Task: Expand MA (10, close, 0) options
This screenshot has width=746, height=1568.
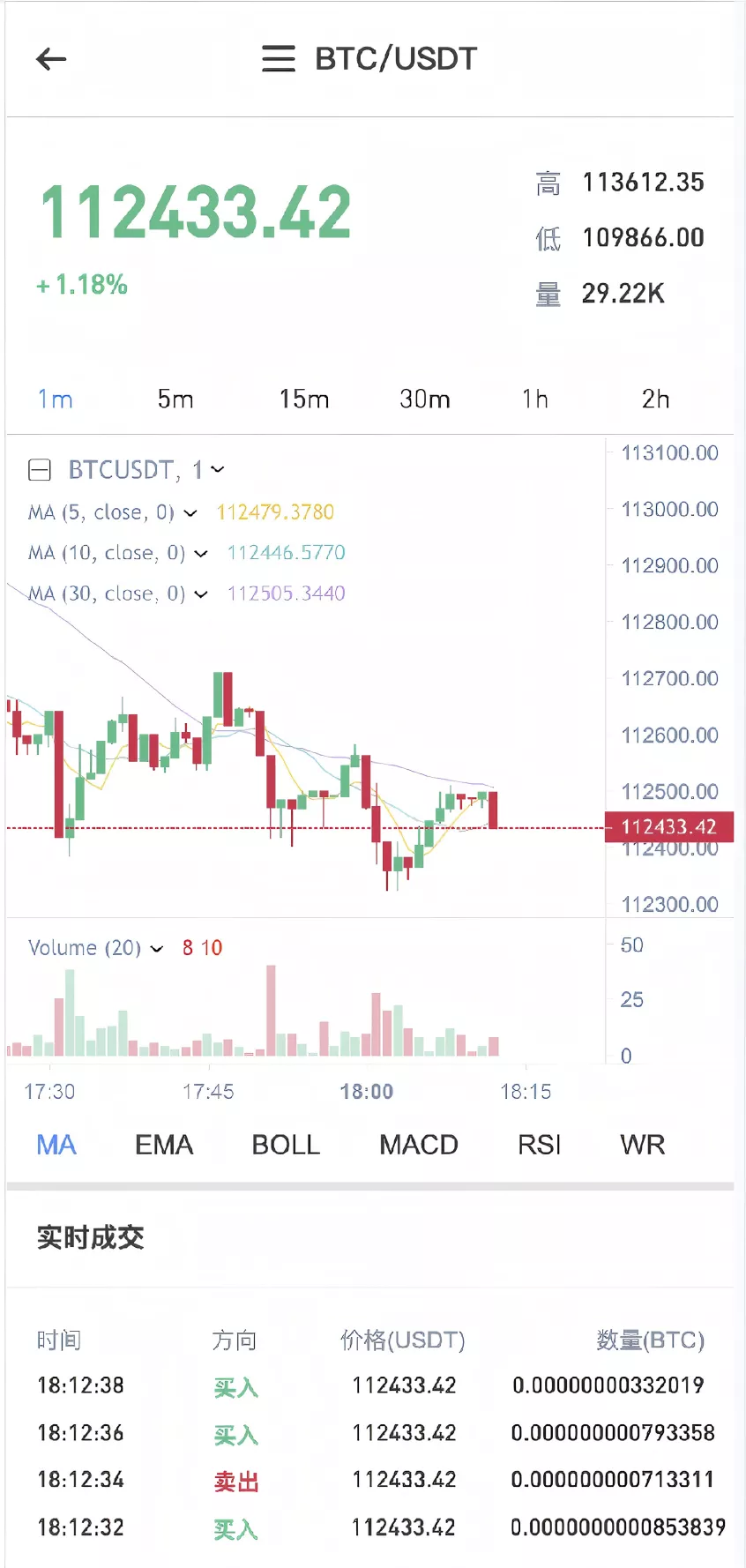Action: (201, 554)
